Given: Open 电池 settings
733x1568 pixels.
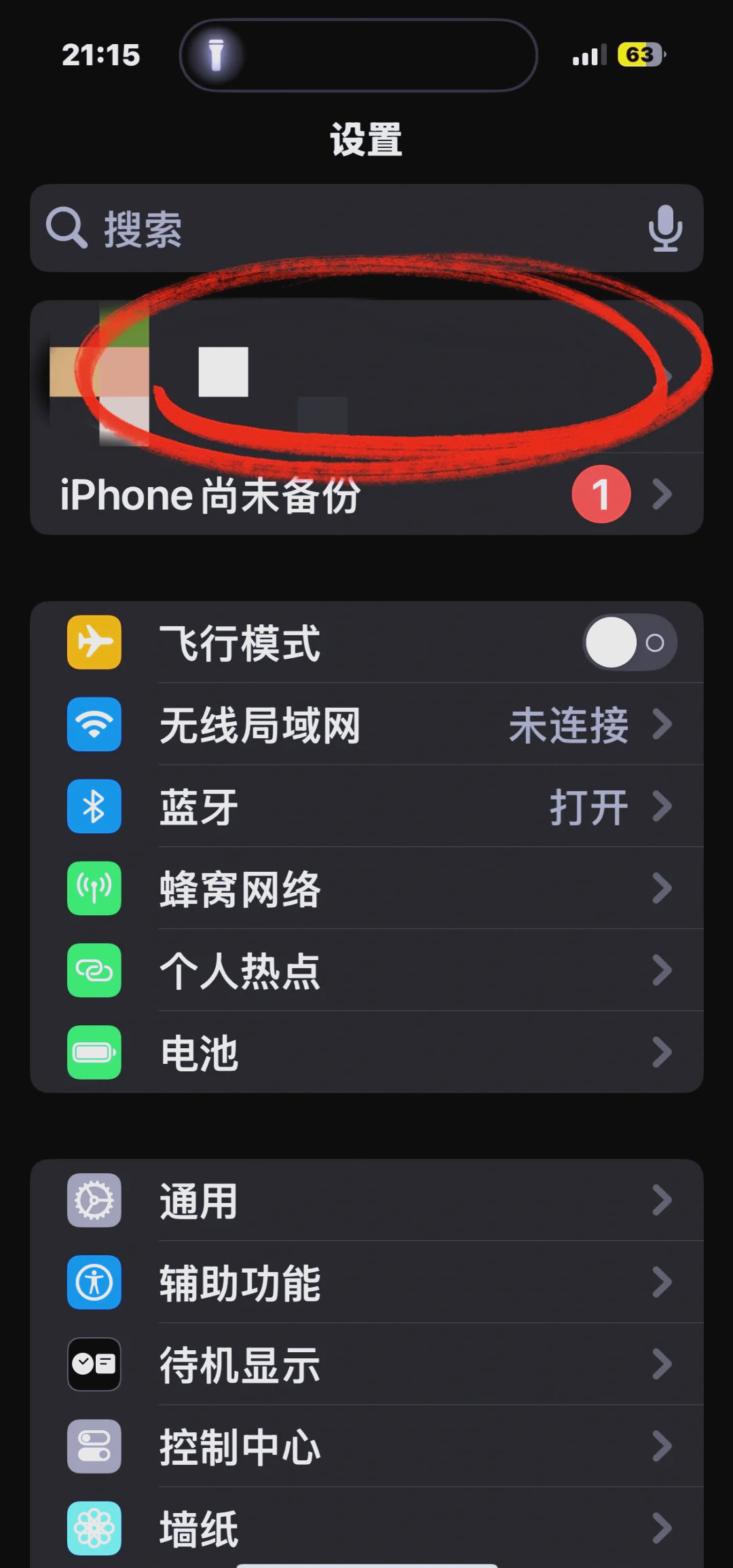Looking at the screenshot, I should click(366, 1052).
